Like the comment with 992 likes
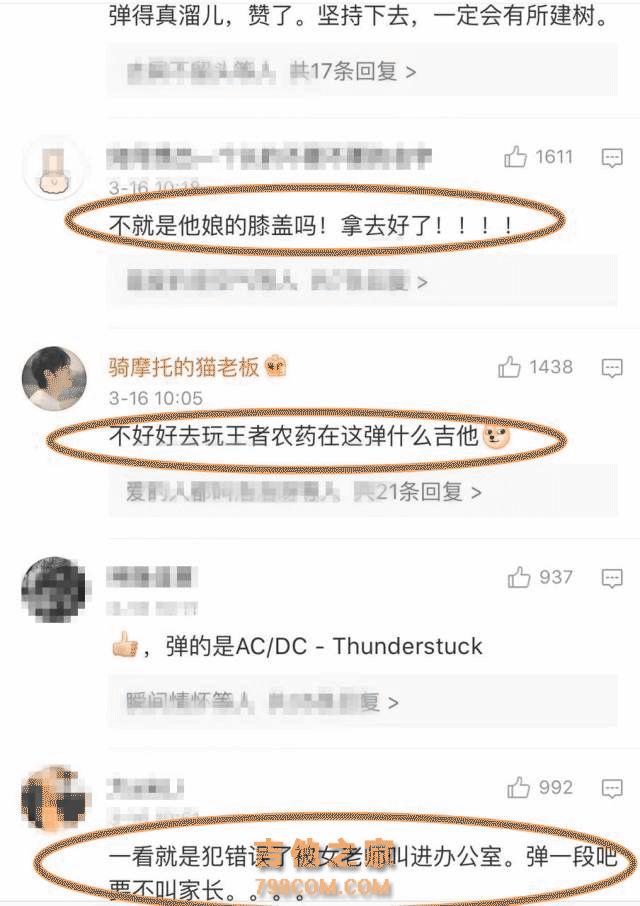Viewport: 640px width, 906px height. point(518,788)
